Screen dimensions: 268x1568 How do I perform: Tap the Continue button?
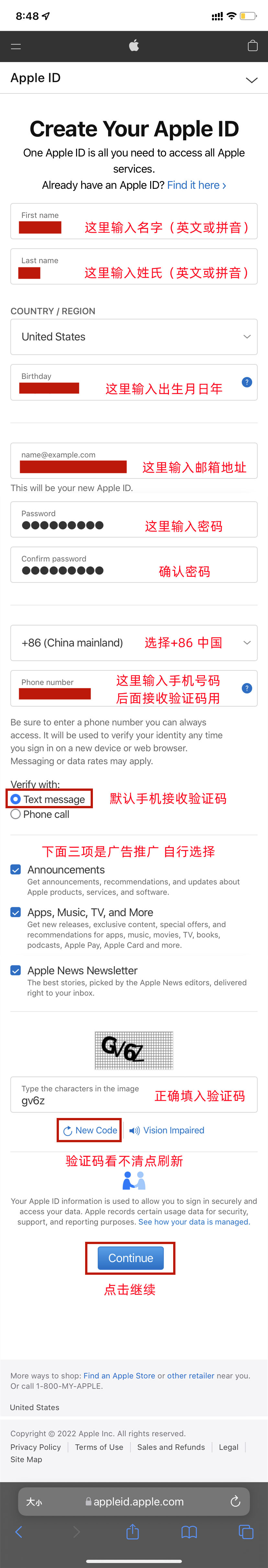(130, 1258)
